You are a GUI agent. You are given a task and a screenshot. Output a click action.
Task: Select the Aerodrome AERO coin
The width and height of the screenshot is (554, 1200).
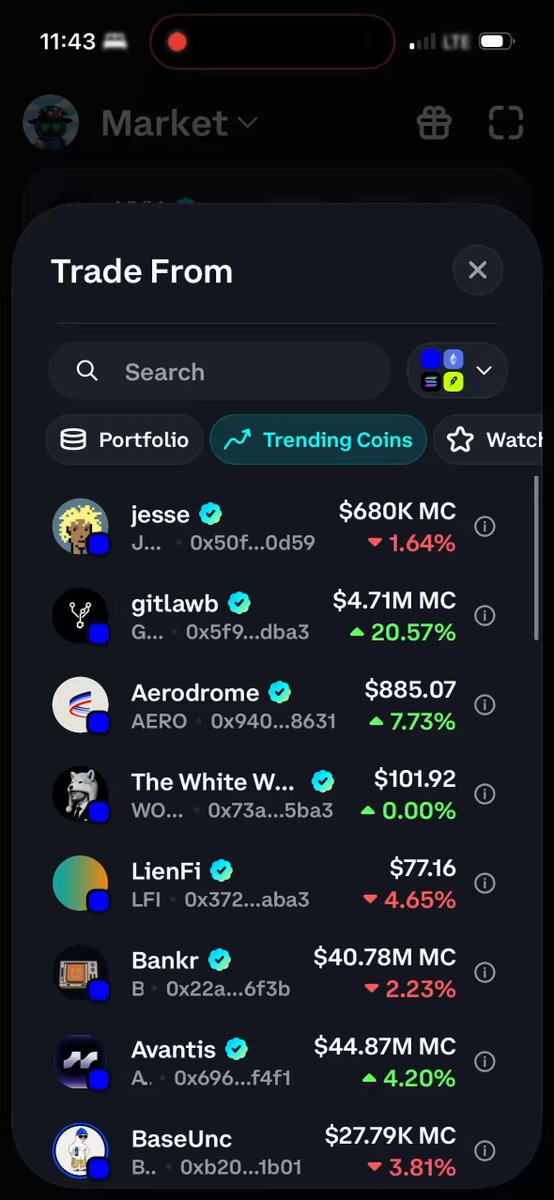coord(254,705)
